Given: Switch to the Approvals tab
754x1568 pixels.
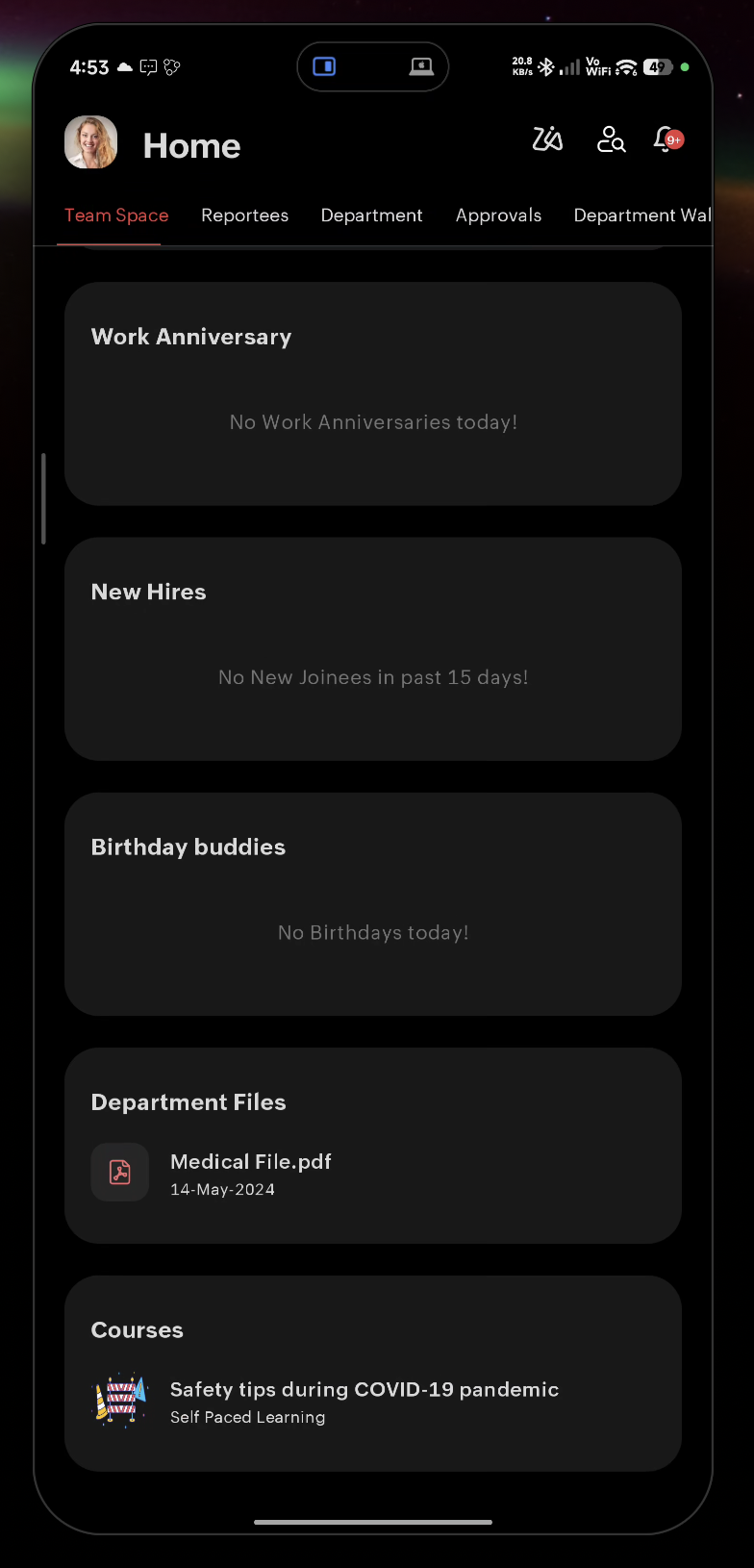Looking at the screenshot, I should click(498, 215).
